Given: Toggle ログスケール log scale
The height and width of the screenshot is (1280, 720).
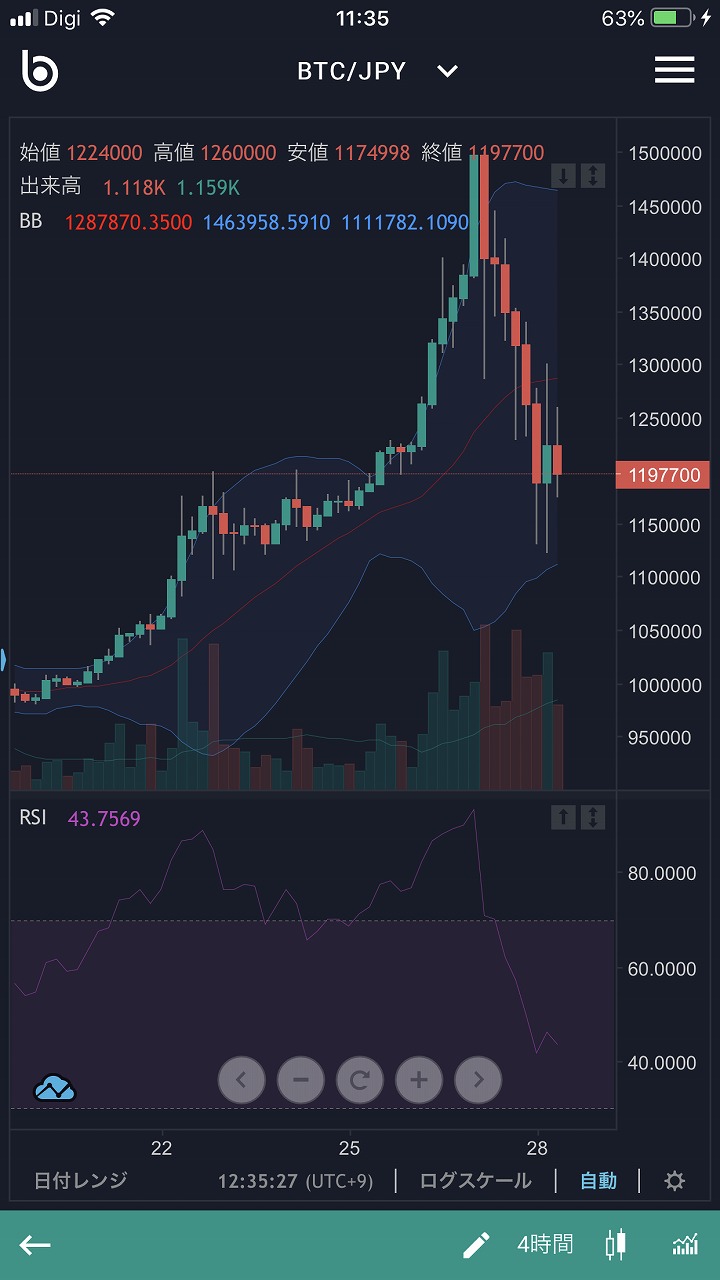Looking at the screenshot, I should coord(475,1181).
